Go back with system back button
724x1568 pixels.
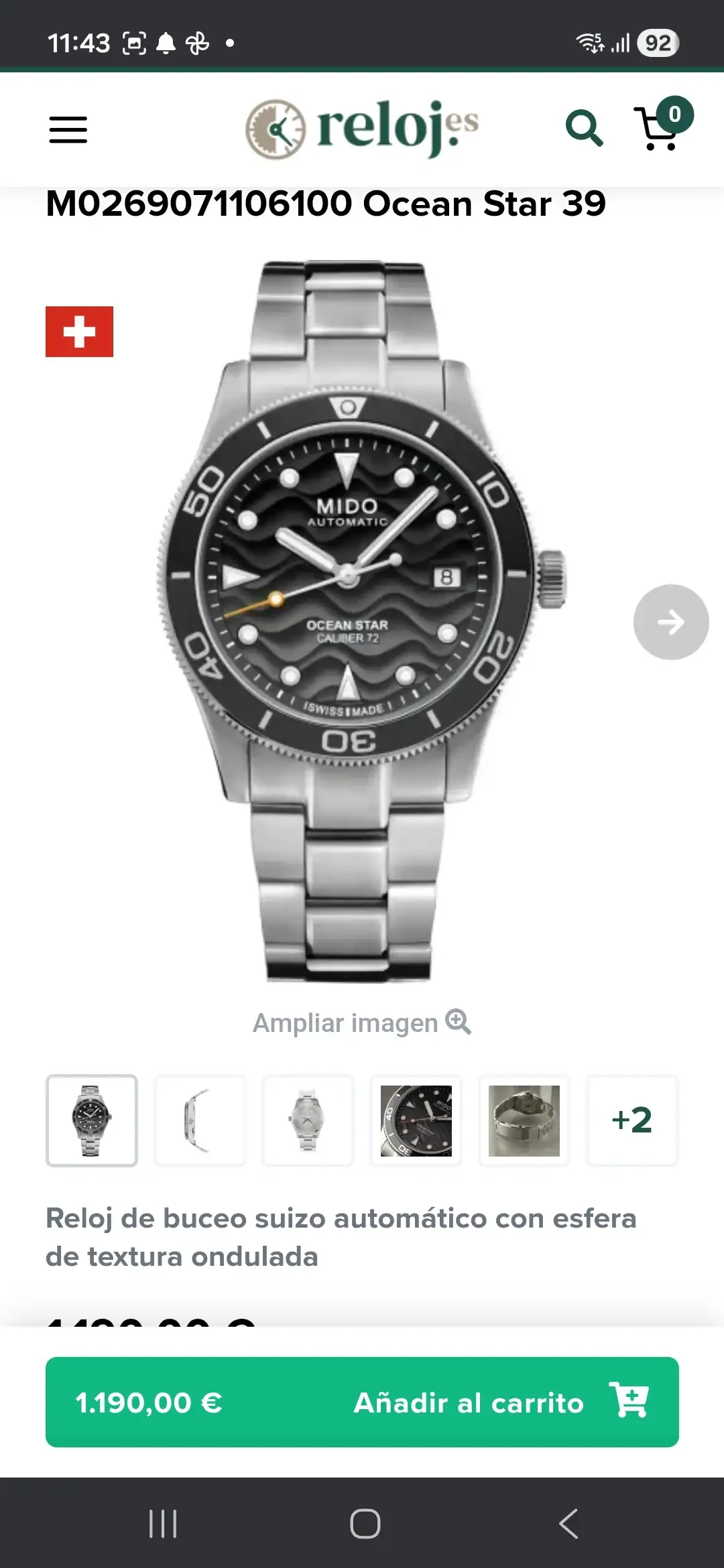(x=568, y=1524)
